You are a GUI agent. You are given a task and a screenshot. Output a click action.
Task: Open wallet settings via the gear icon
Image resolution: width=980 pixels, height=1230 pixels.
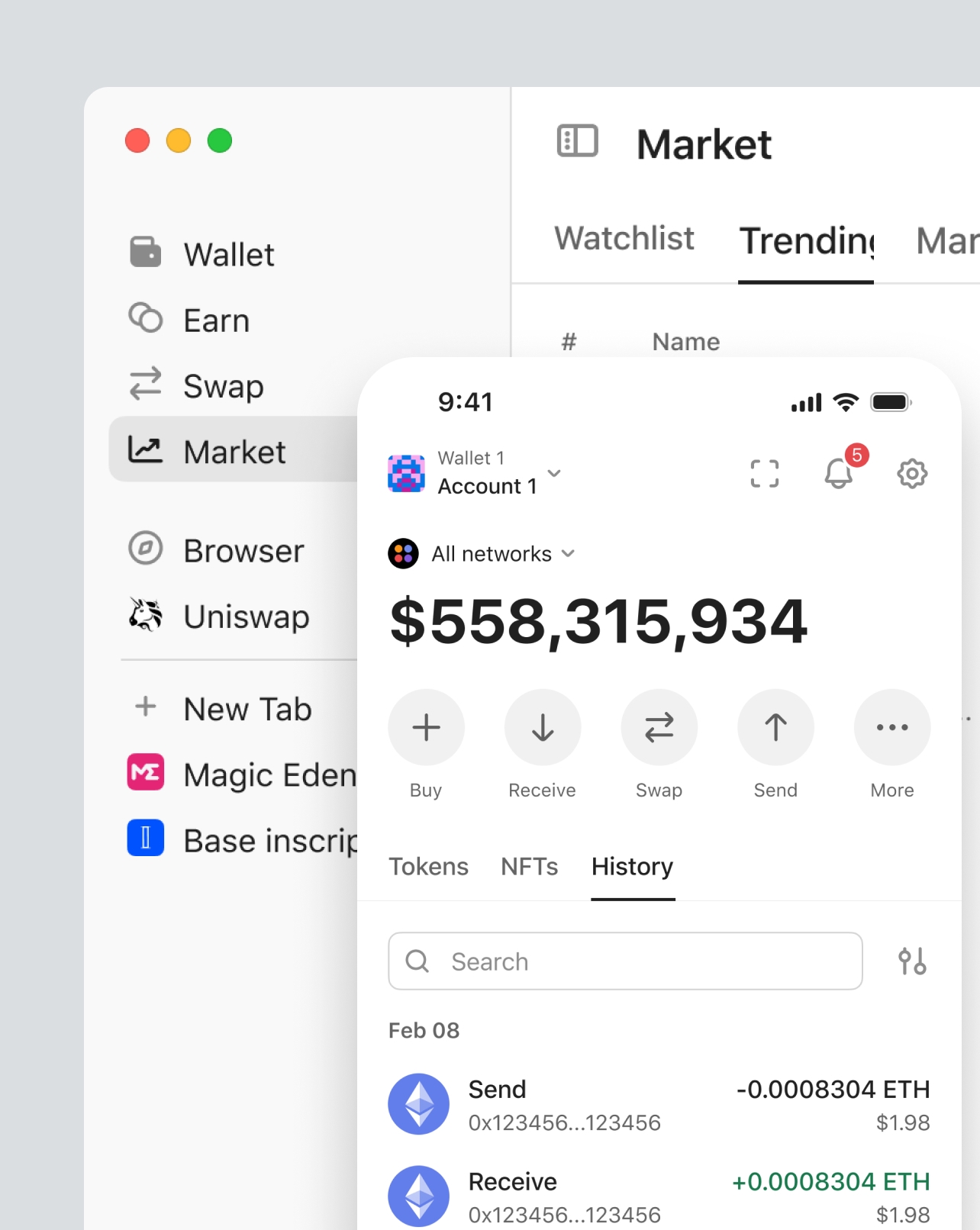[911, 473]
